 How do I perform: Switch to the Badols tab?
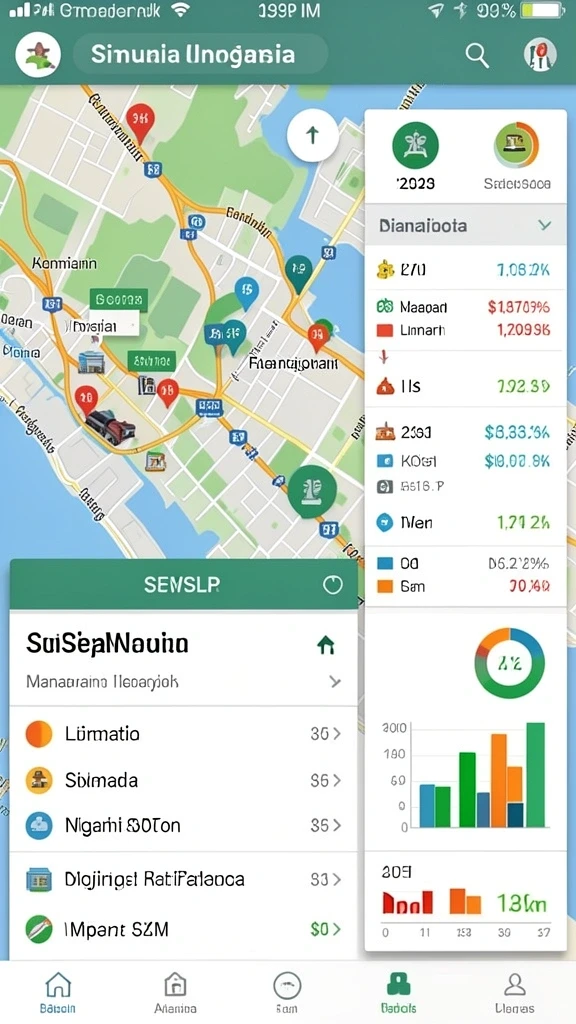click(398, 992)
